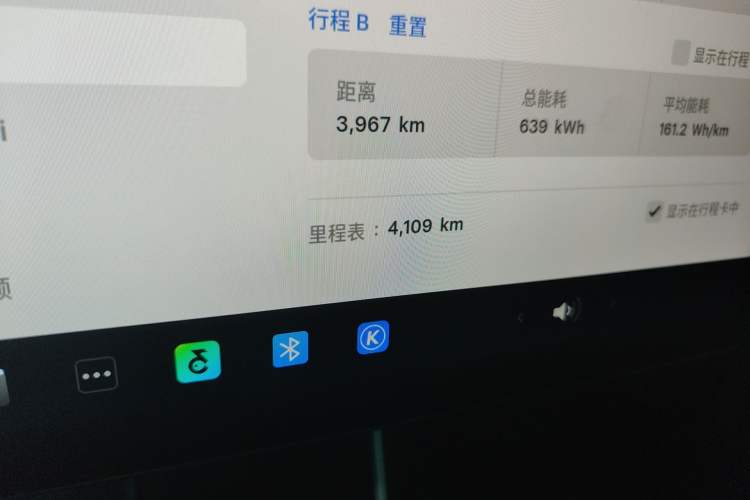This screenshot has height=500, width=750.
Task: Tap 重置 to reset 行程 B
Action: coord(407,25)
